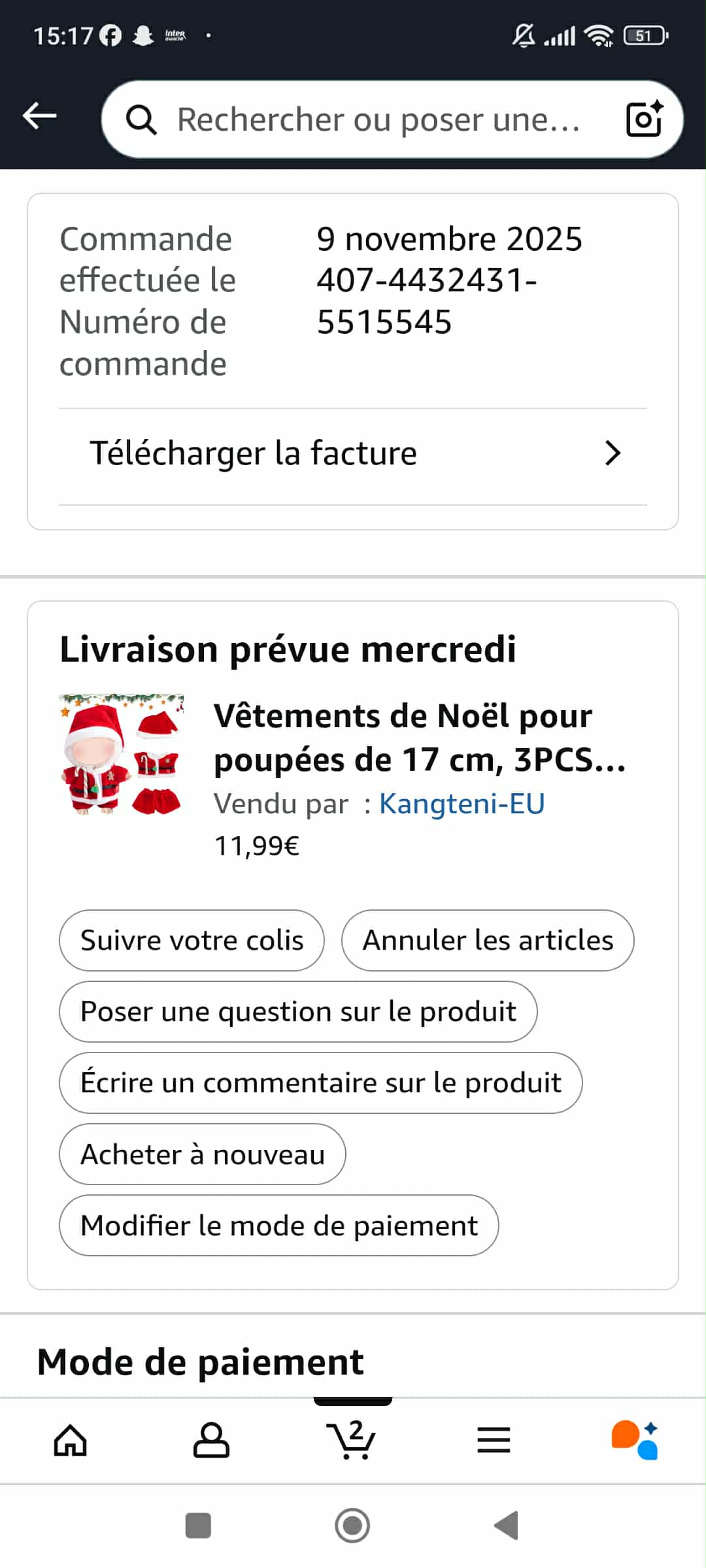Go back using the top arrow
This screenshot has width=706, height=1568.
39,117
